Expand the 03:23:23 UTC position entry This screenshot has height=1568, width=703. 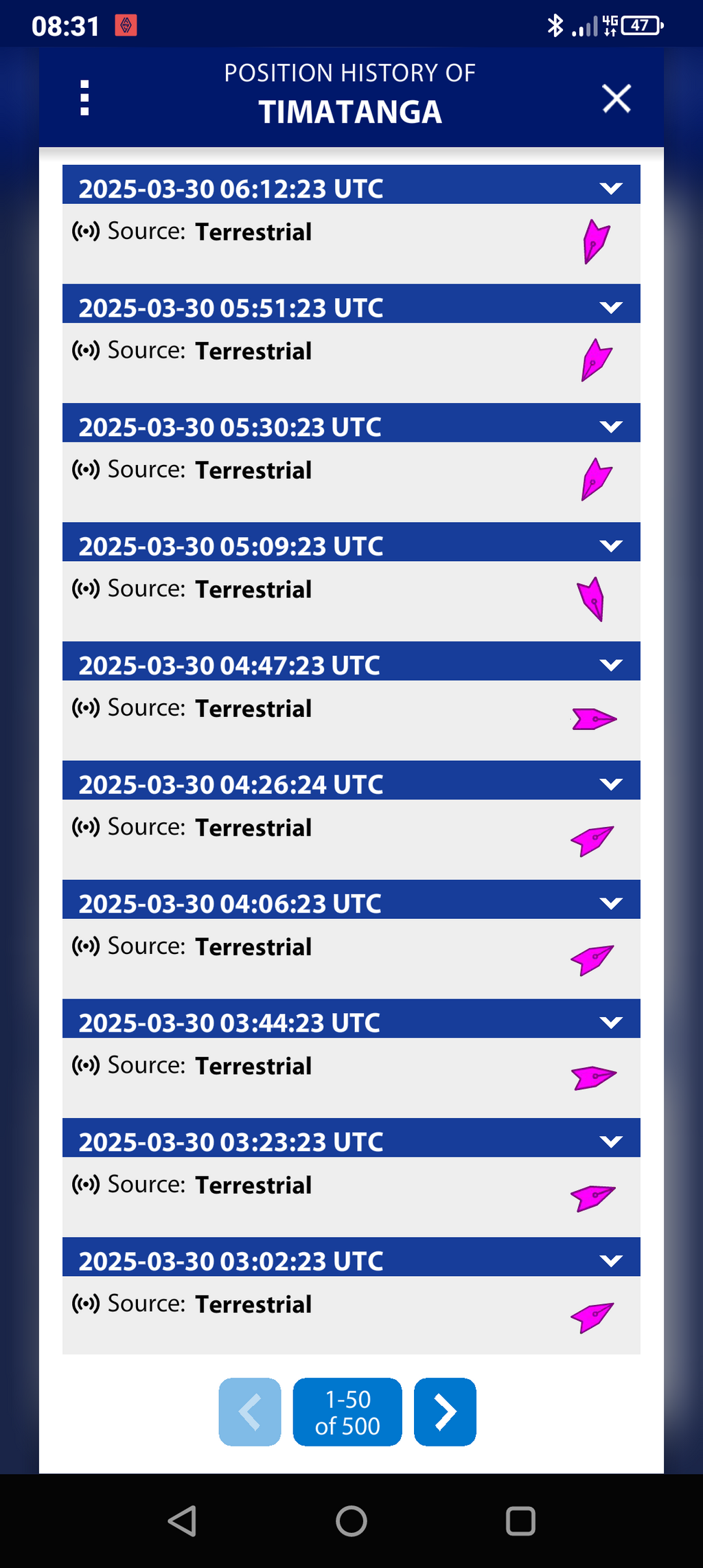tap(611, 1141)
